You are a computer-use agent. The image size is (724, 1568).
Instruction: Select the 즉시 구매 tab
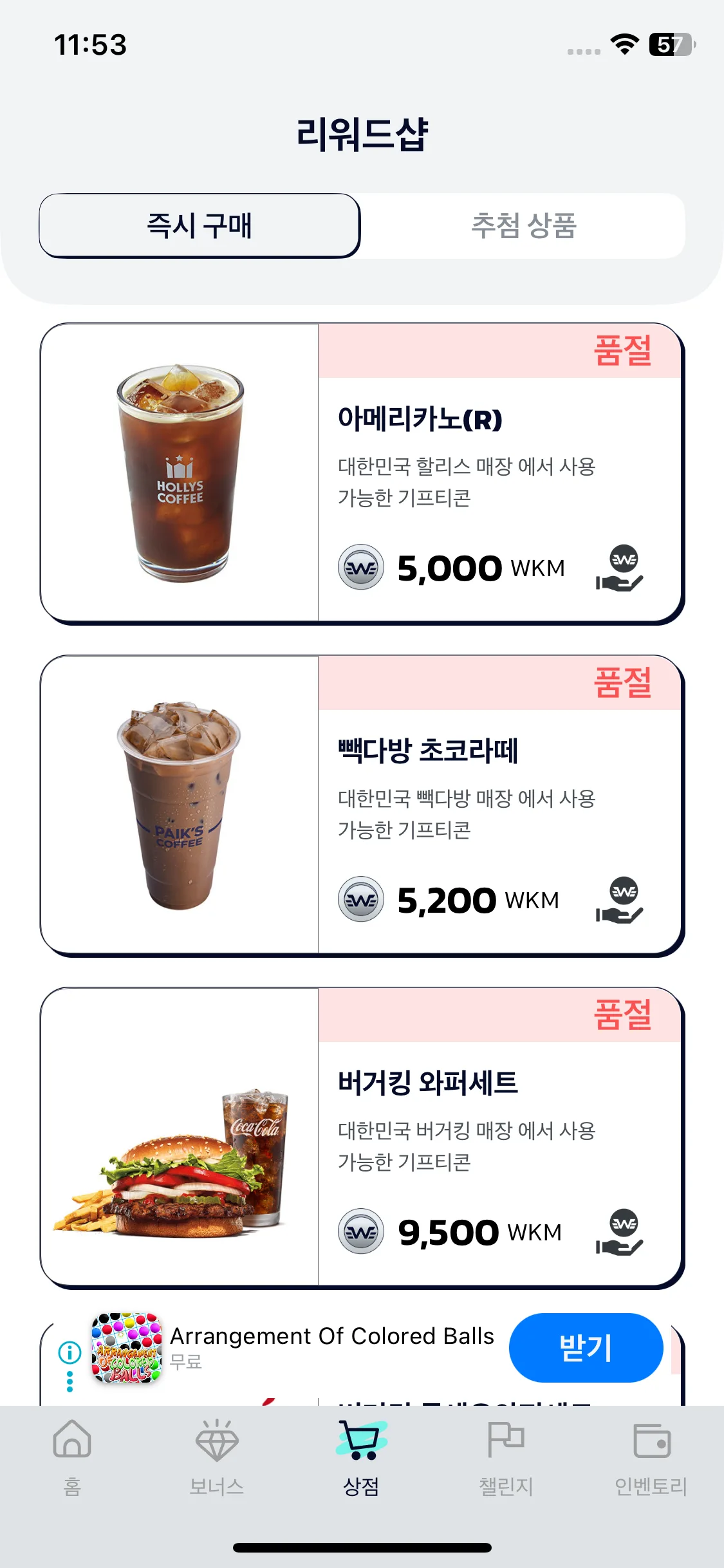tap(200, 226)
